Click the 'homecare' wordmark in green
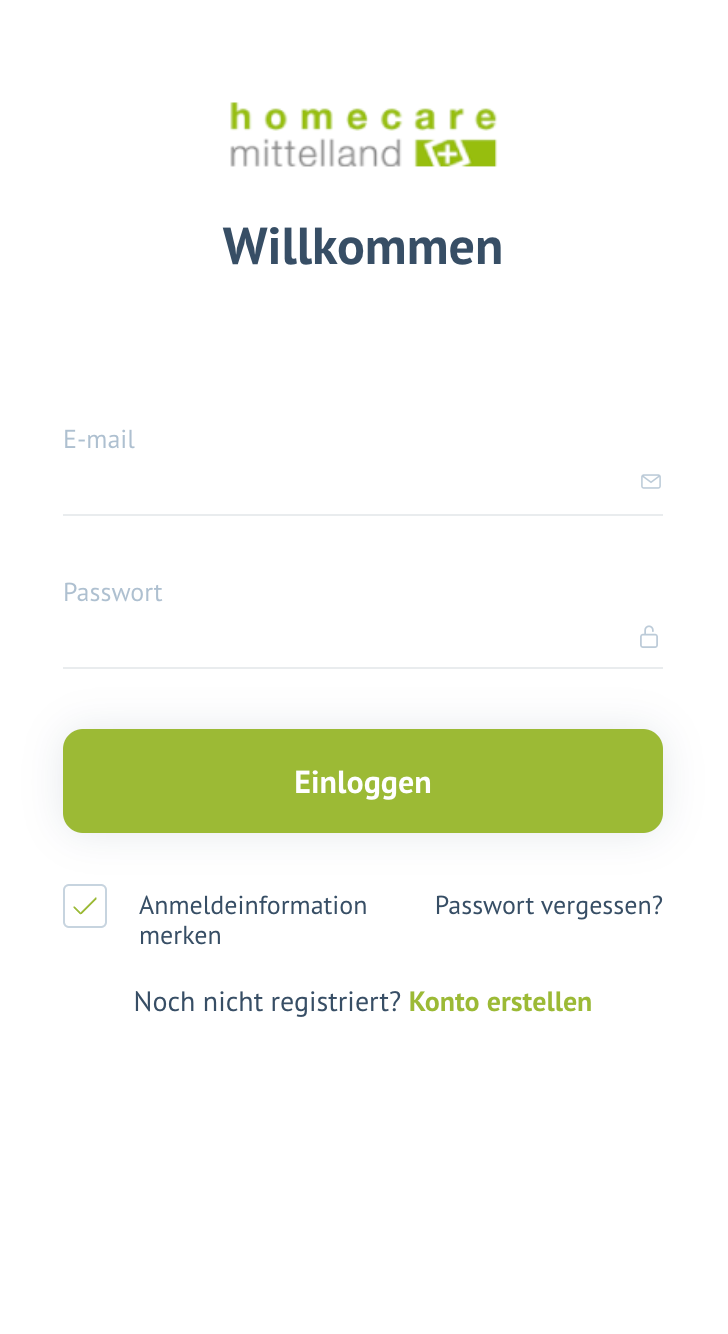728x1334 pixels. tap(362, 115)
